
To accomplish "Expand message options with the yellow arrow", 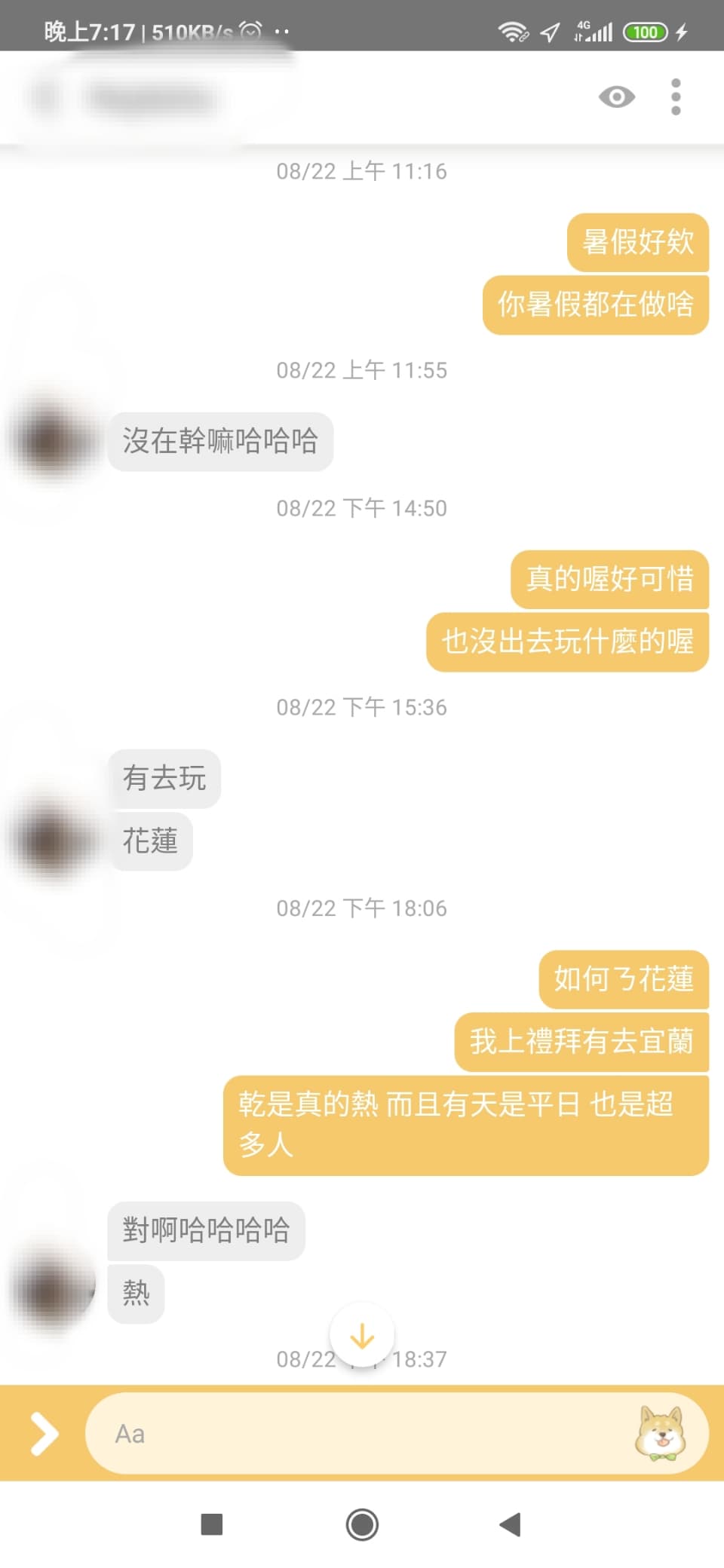I will pos(43,1433).
